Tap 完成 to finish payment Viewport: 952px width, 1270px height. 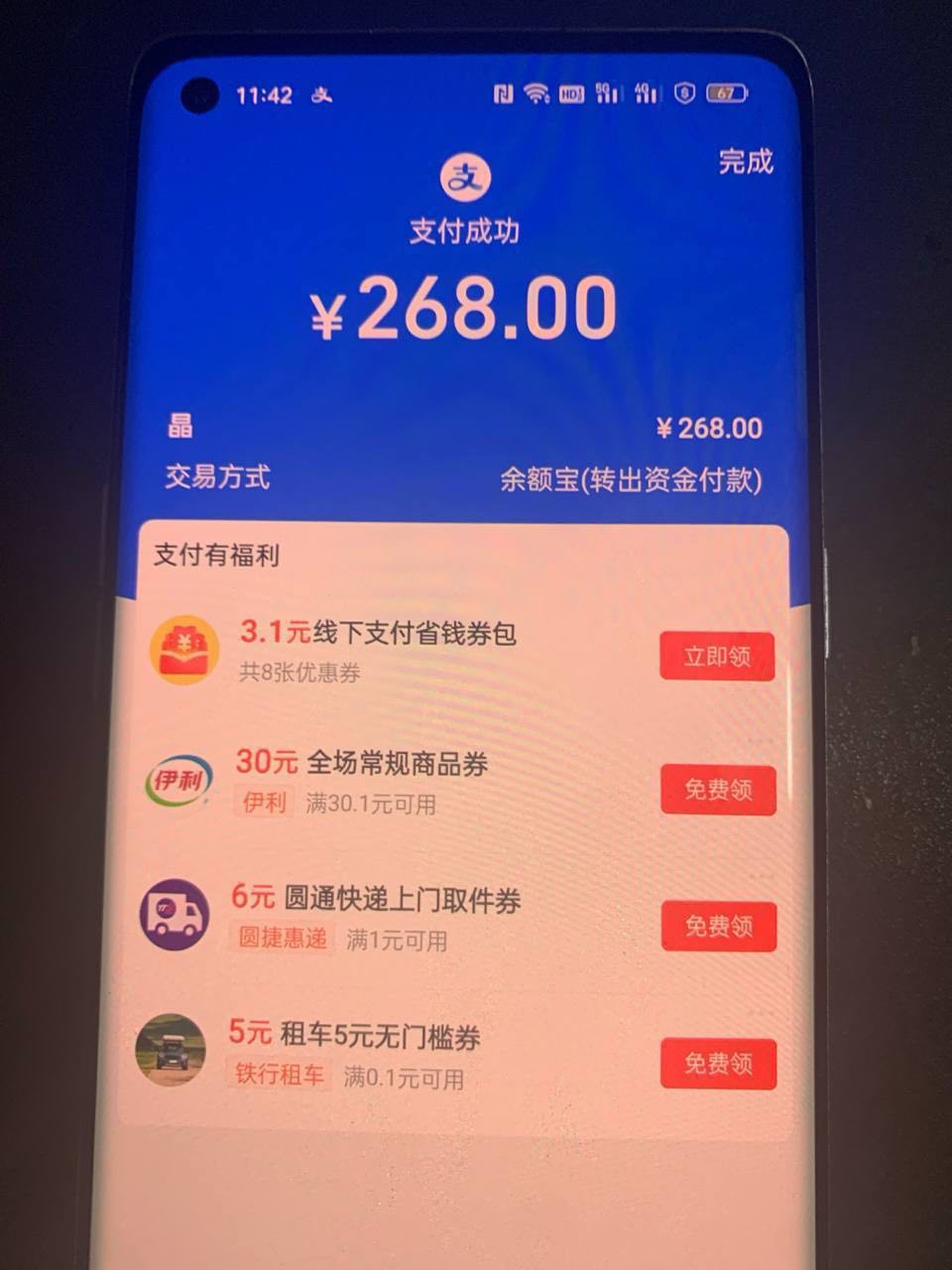[746, 161]
